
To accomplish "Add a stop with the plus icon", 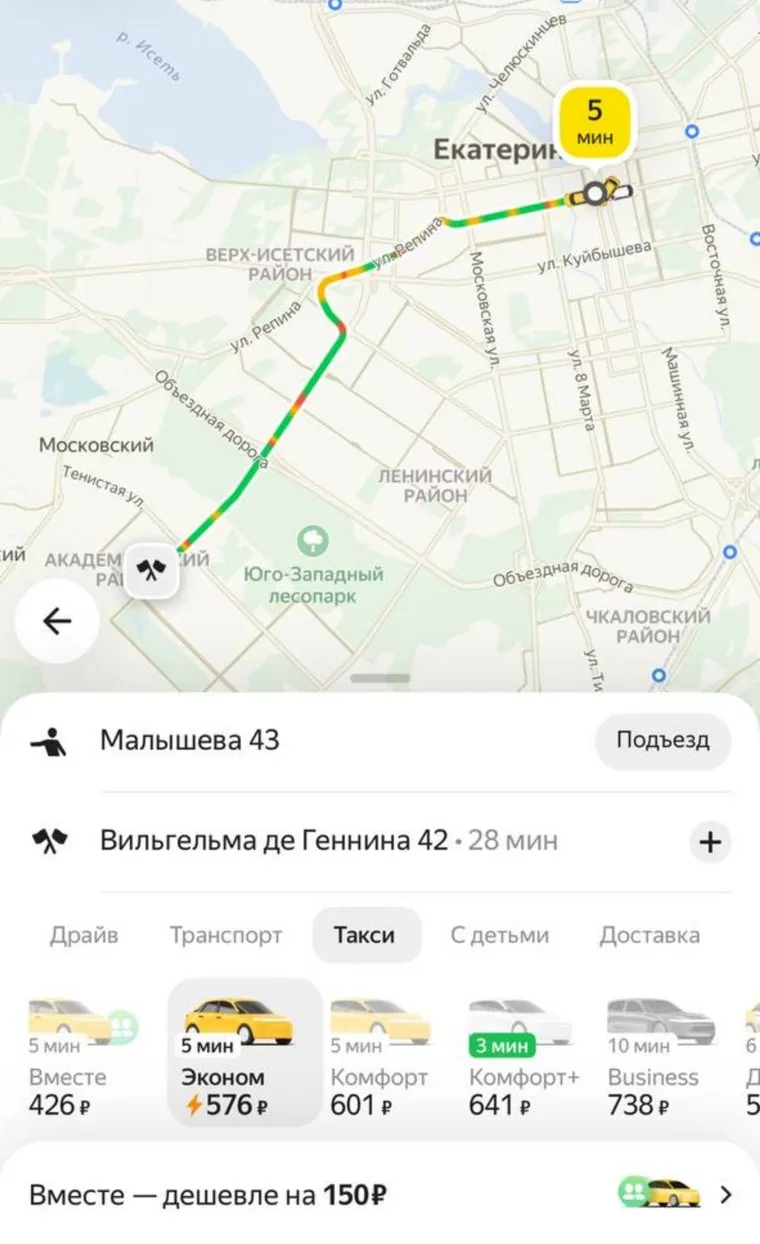I will point(709,842).
